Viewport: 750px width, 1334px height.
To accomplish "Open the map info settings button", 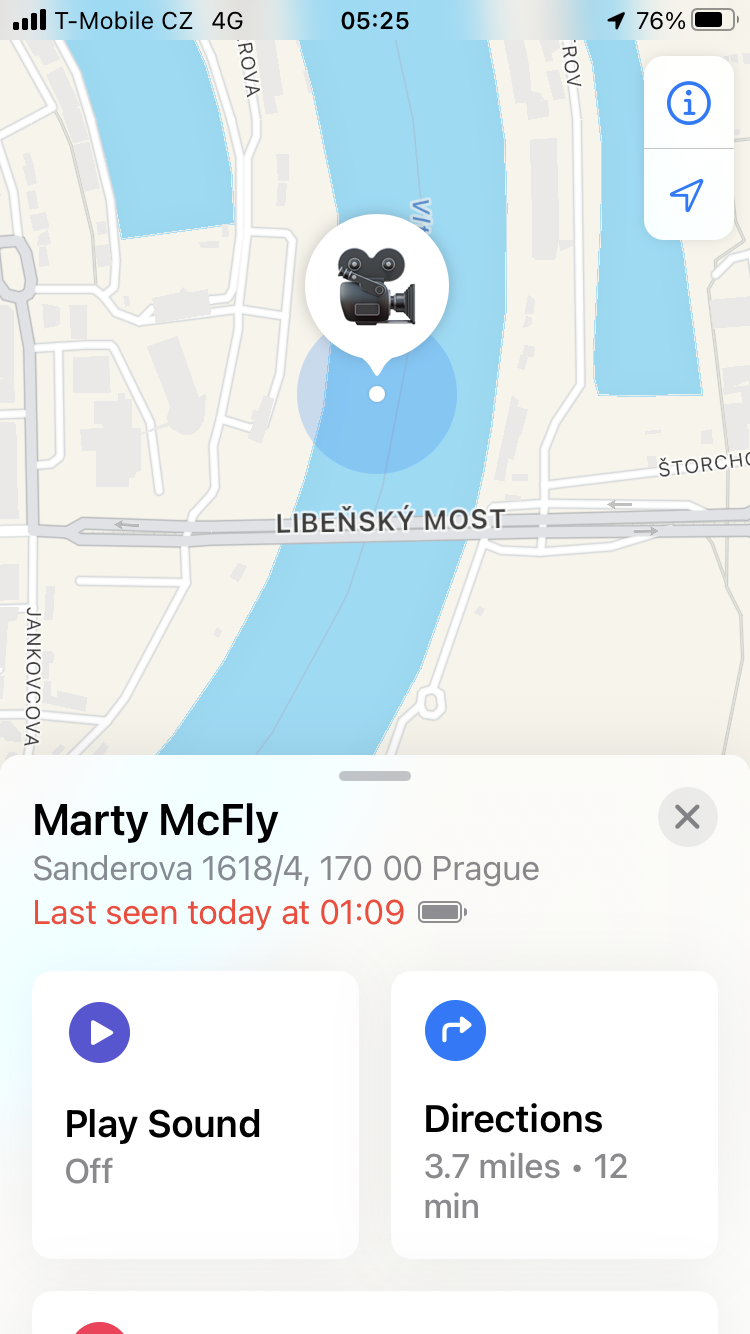I will (x=688, y=103).
